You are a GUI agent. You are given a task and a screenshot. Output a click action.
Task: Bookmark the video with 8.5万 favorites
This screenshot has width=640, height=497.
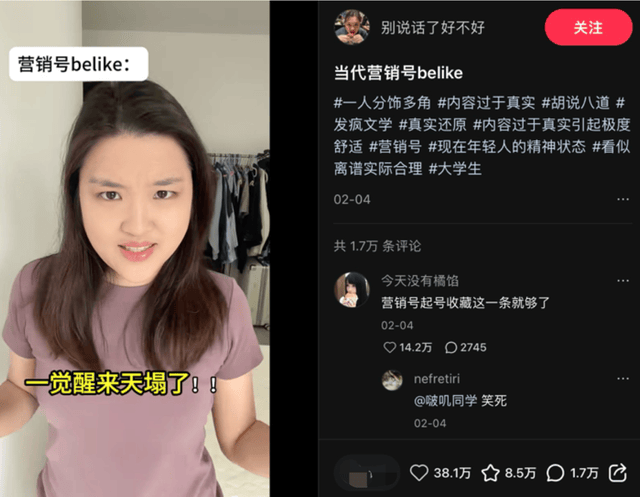491,472
